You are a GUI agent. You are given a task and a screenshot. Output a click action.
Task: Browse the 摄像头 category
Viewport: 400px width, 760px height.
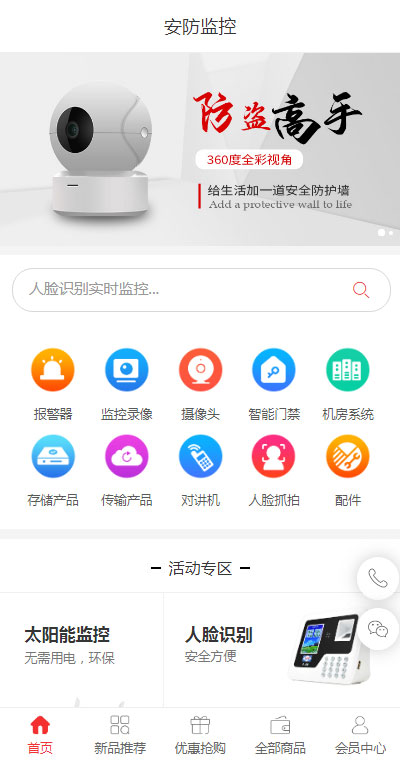(200, 384)
